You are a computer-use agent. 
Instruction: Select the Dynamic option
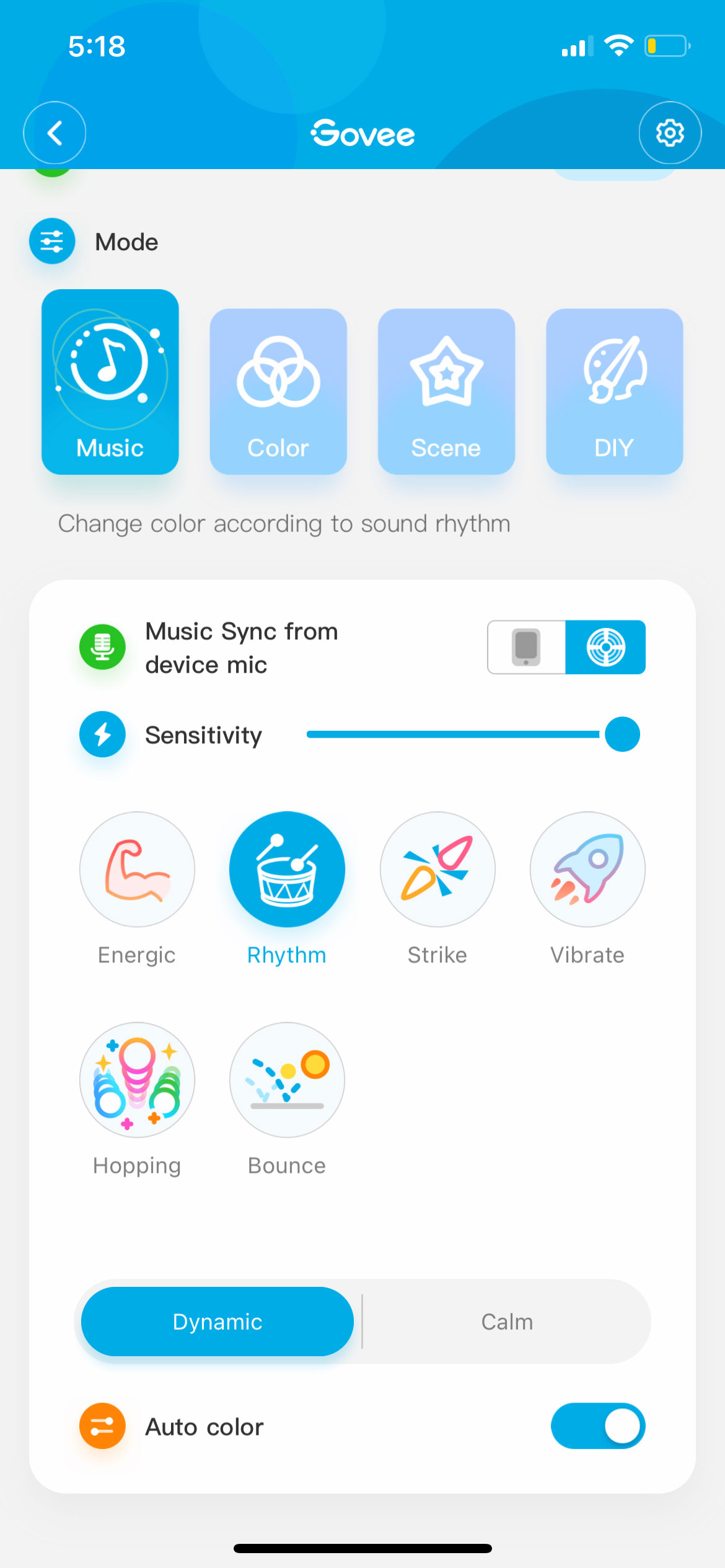coord(217,1322)
